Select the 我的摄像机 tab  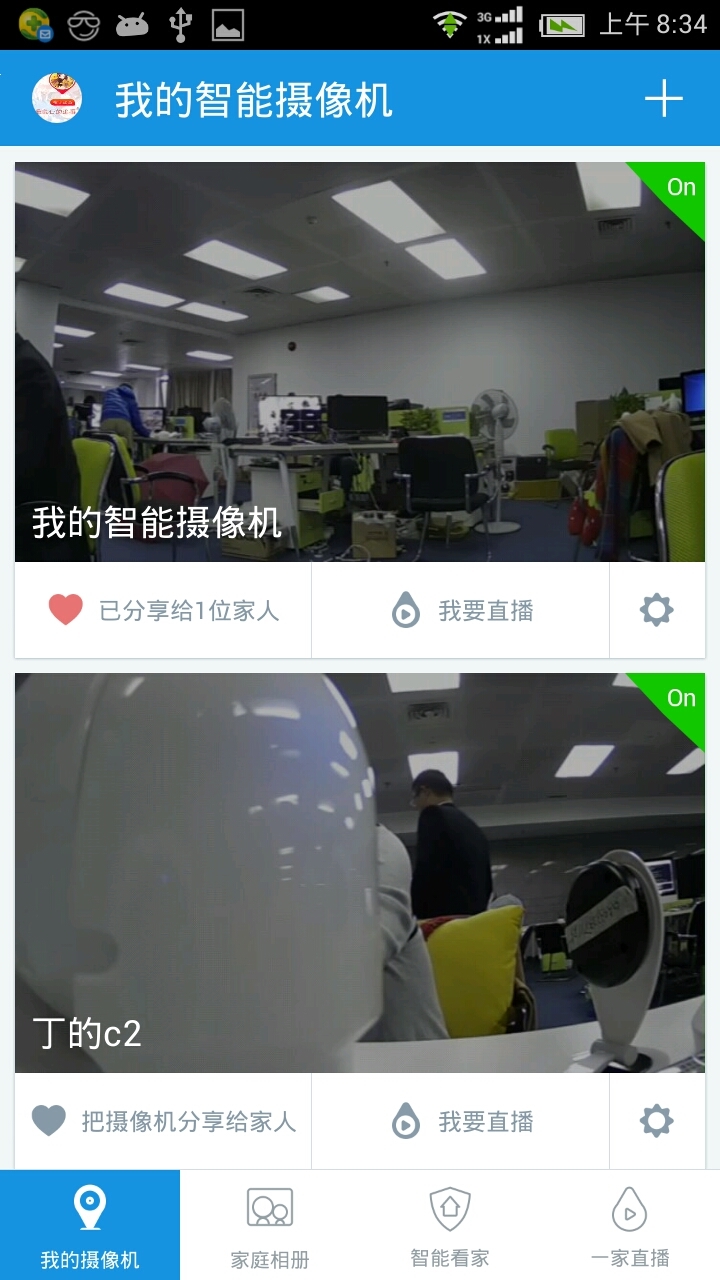90,1226
